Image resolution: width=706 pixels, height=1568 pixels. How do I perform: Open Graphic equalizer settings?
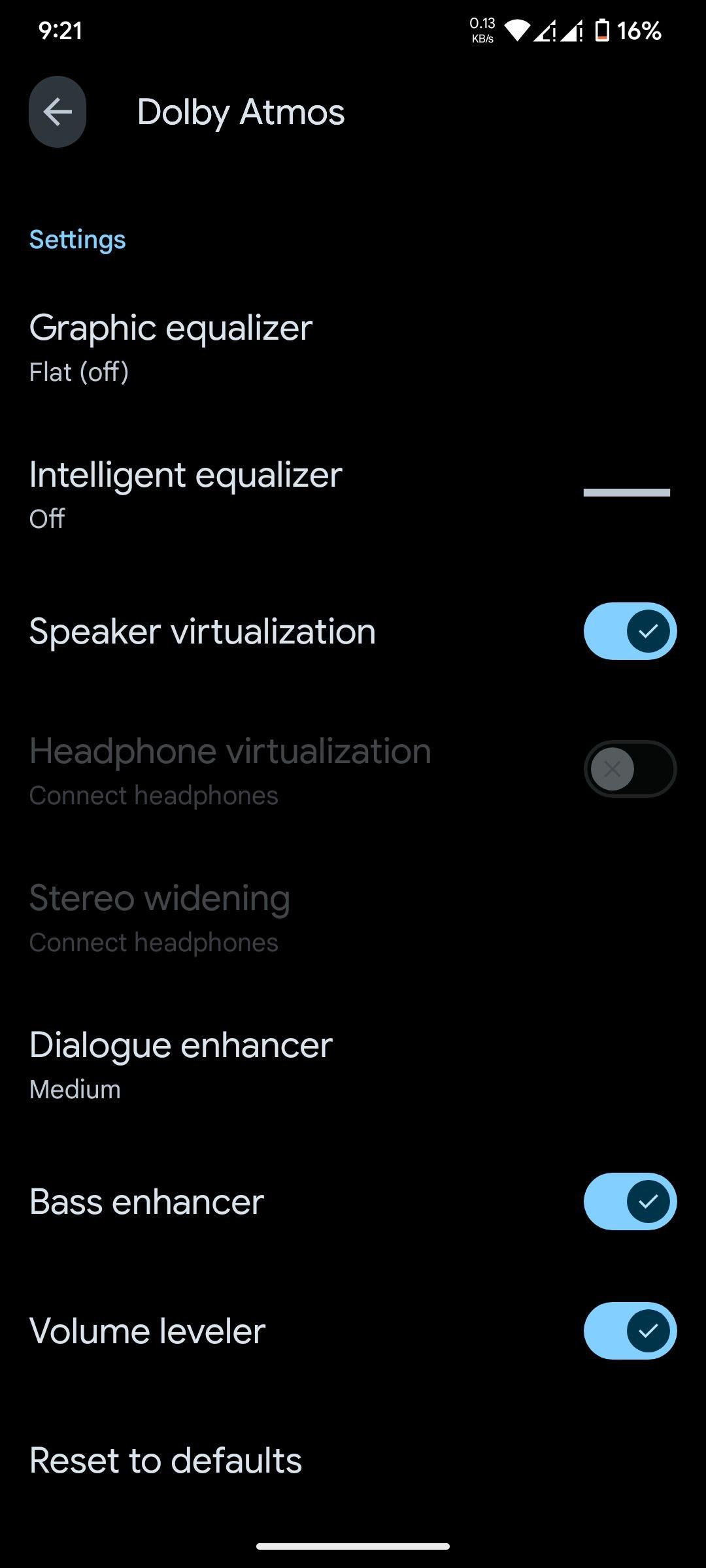353,348
